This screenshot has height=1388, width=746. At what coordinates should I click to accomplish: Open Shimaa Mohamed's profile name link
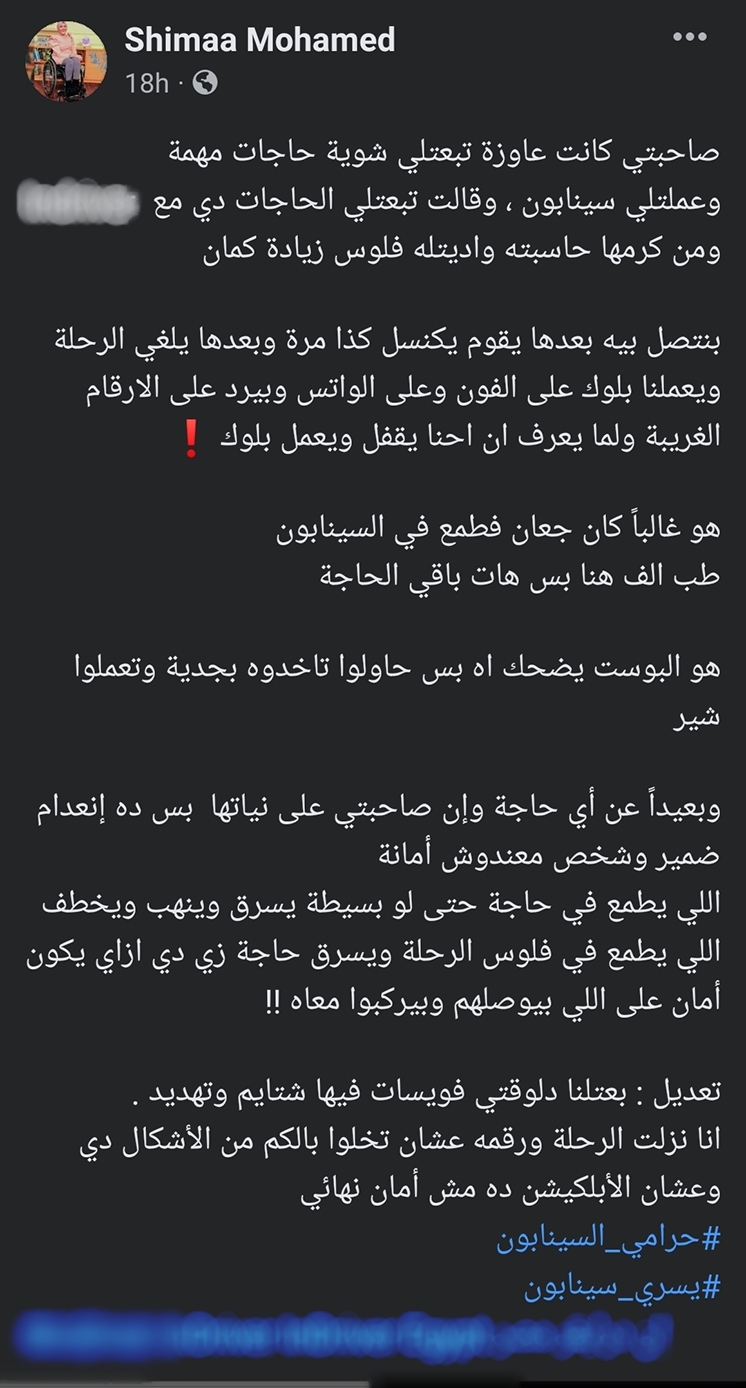coord(259,40)
